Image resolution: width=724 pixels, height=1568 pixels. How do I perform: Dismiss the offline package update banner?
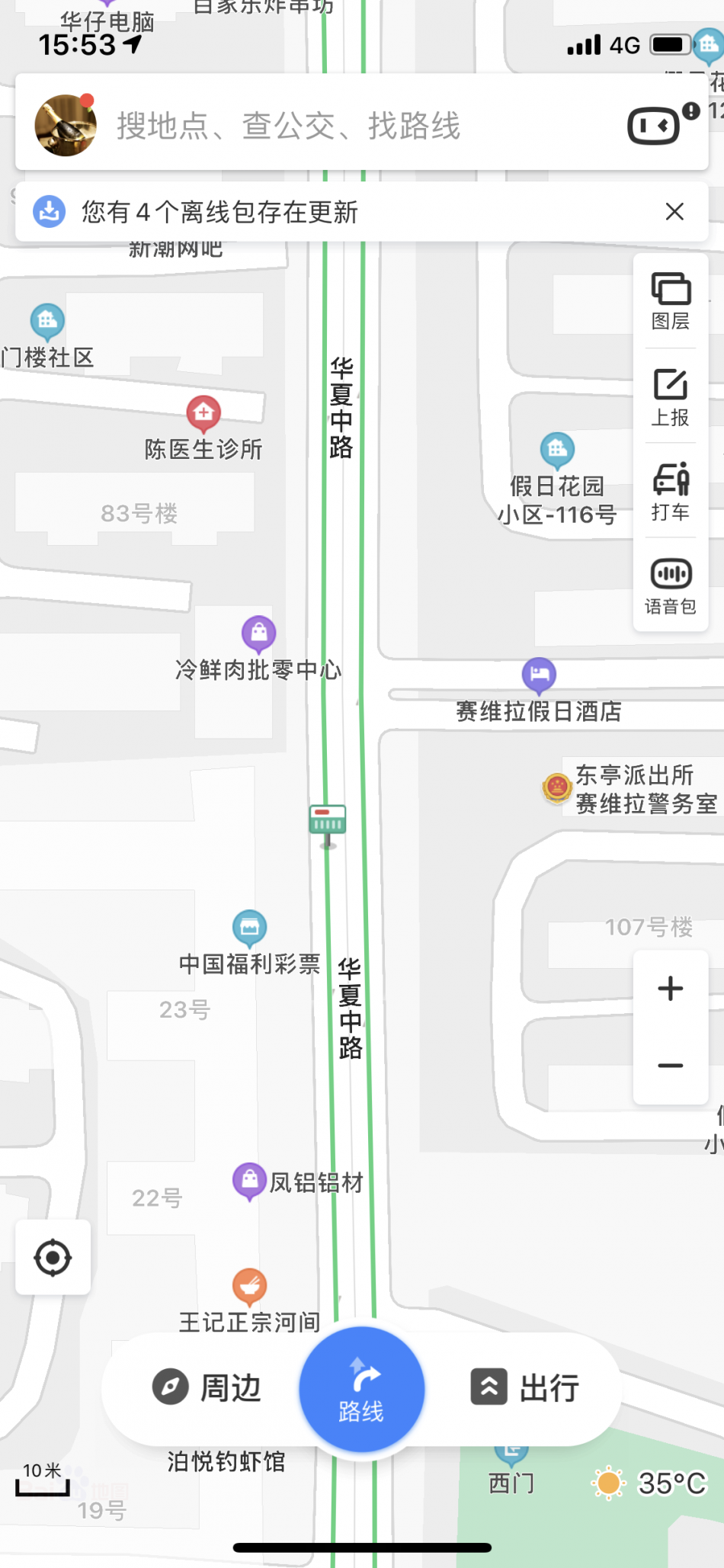click(674, 212)
